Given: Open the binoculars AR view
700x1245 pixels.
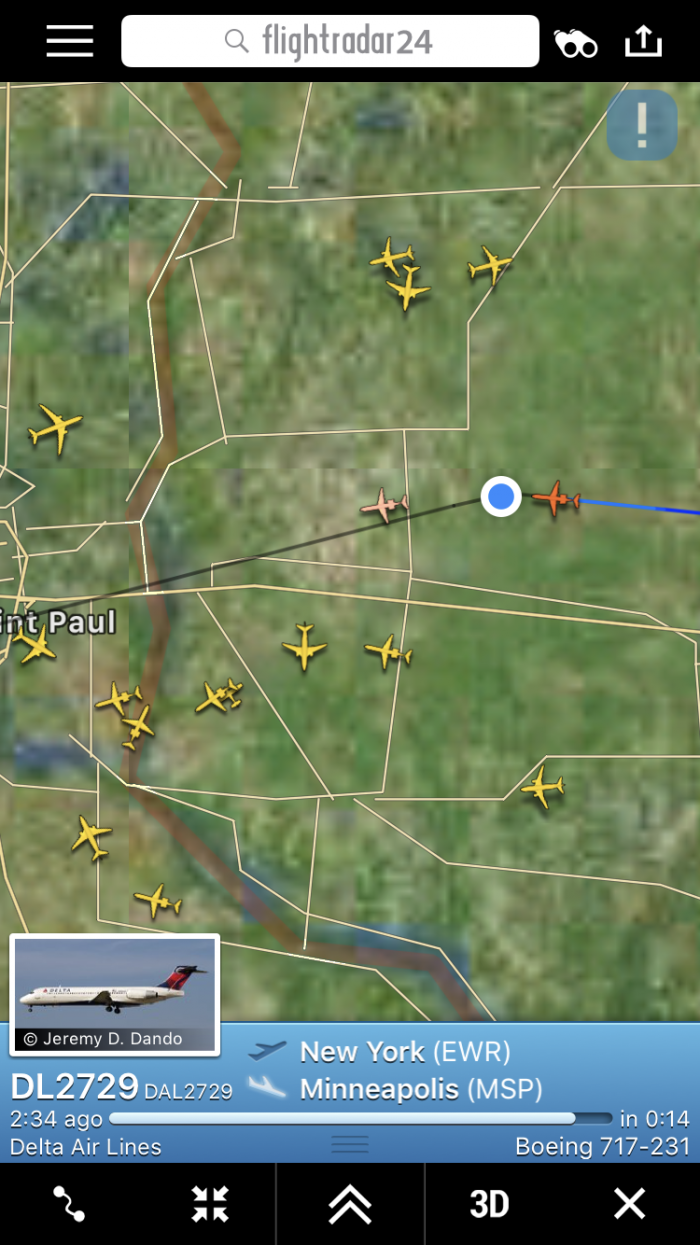Looking at the screenshot, I should coord(576,43).
